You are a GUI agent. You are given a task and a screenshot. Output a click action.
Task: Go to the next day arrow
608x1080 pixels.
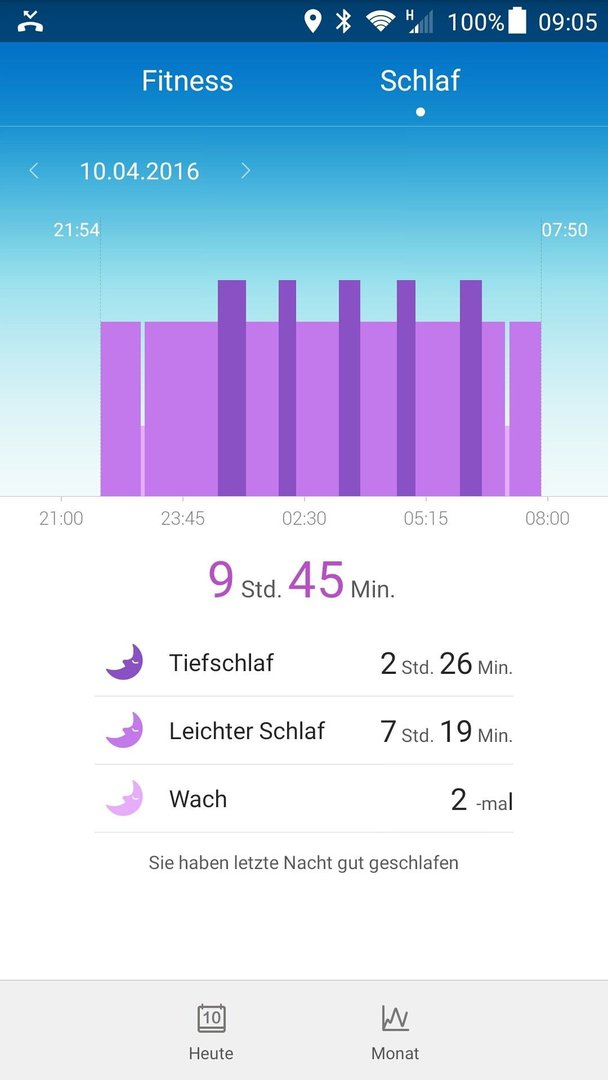click(x=246, y=171)
